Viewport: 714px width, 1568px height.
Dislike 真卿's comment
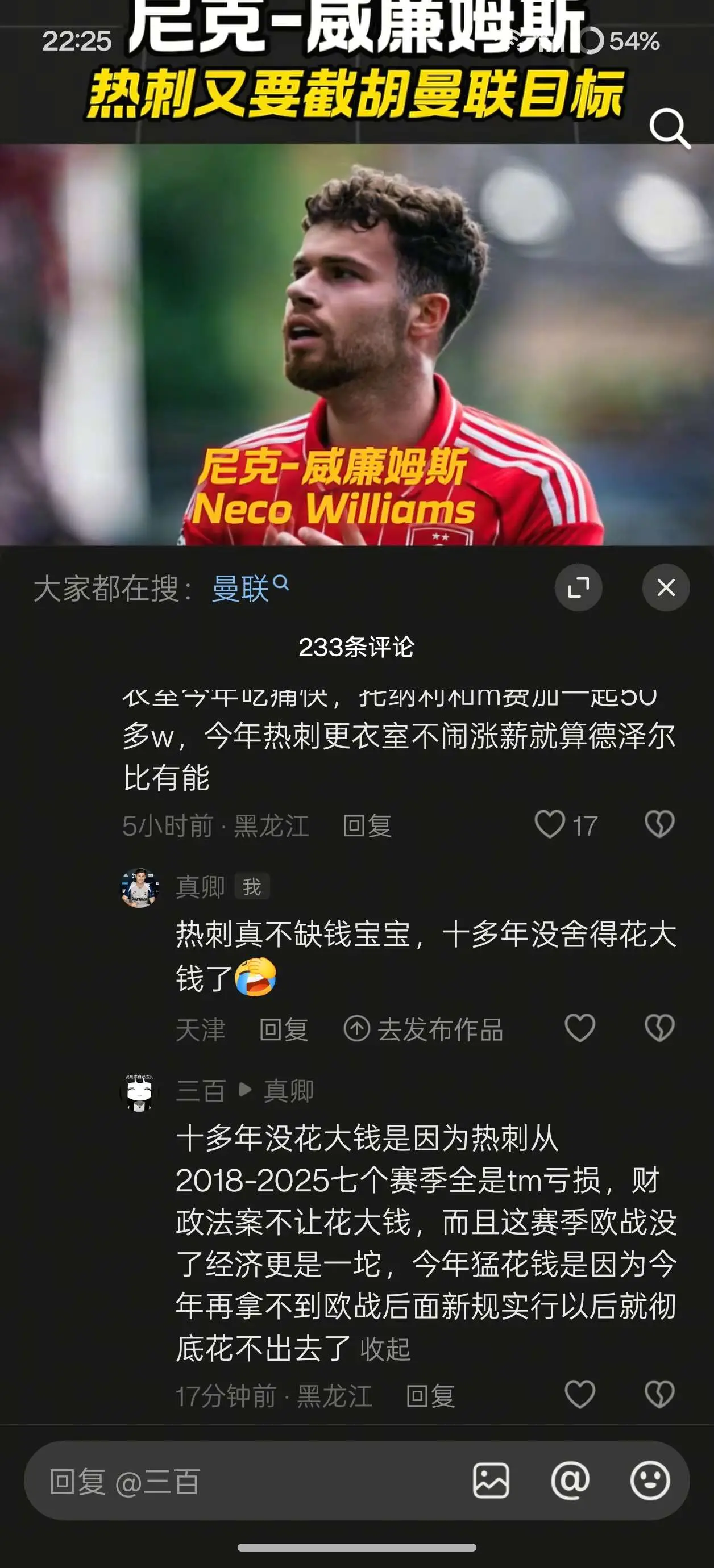tap(660, 1028)
